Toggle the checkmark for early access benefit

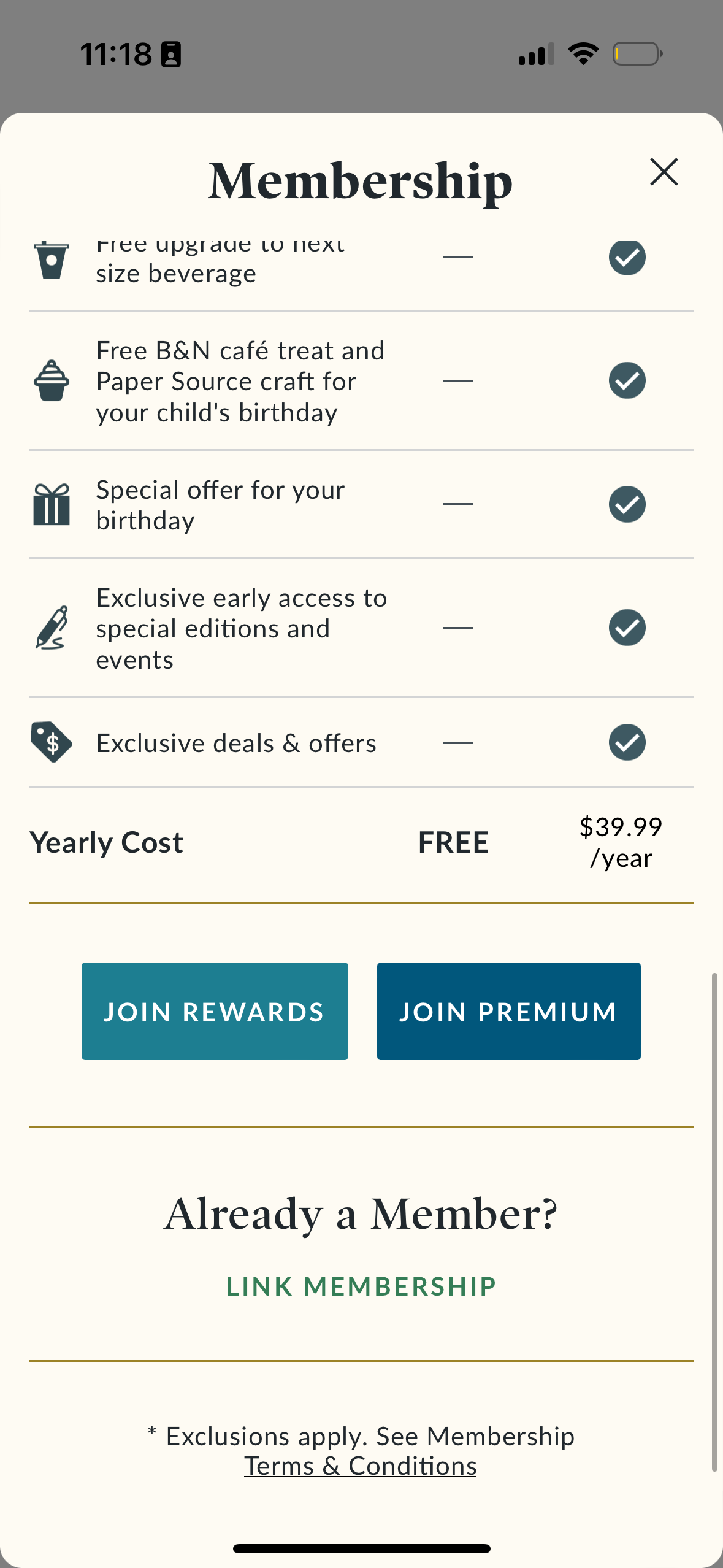click(x=627, y=627)
